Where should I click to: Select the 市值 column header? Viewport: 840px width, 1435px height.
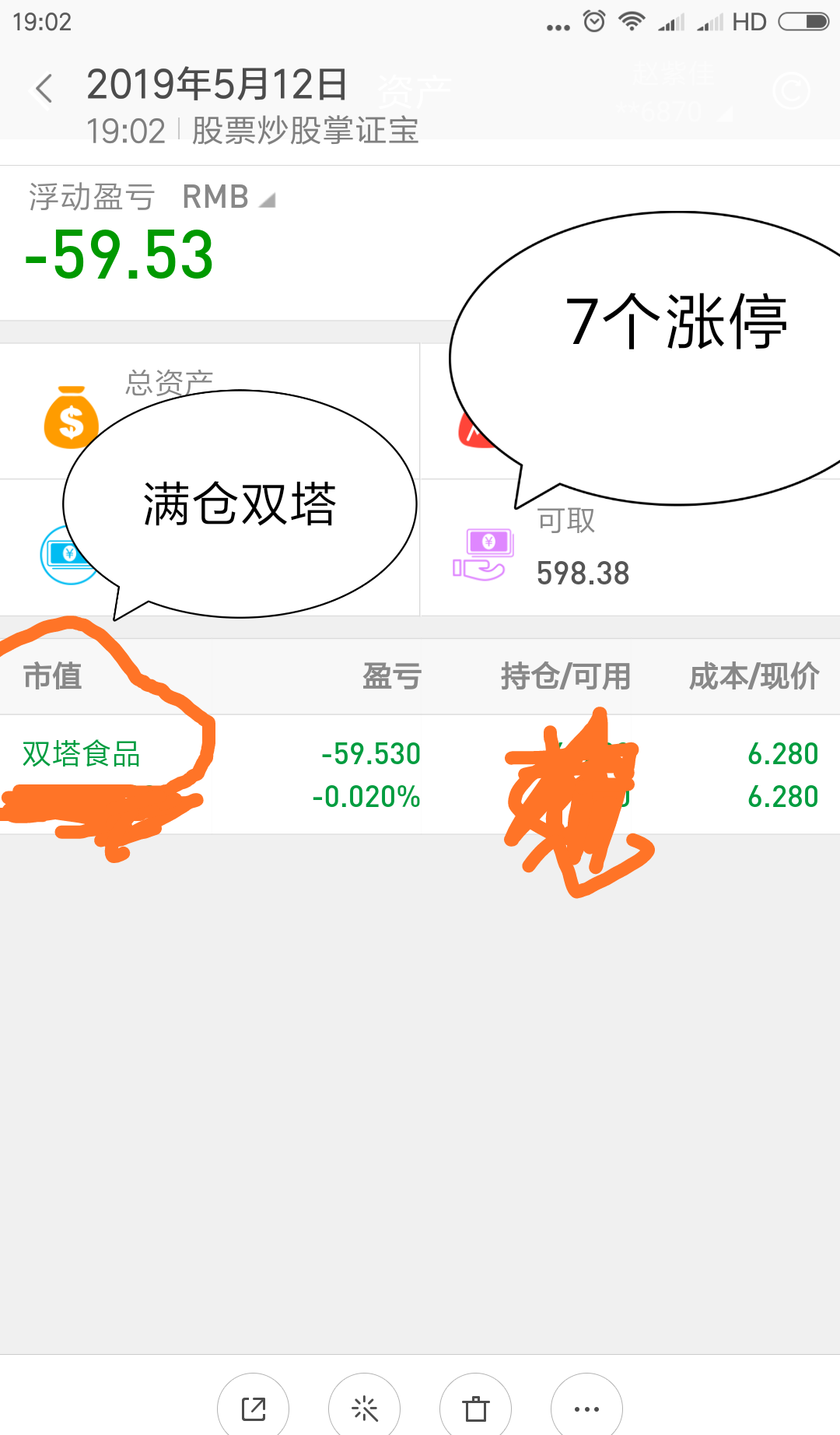click(x=53, y=675)
